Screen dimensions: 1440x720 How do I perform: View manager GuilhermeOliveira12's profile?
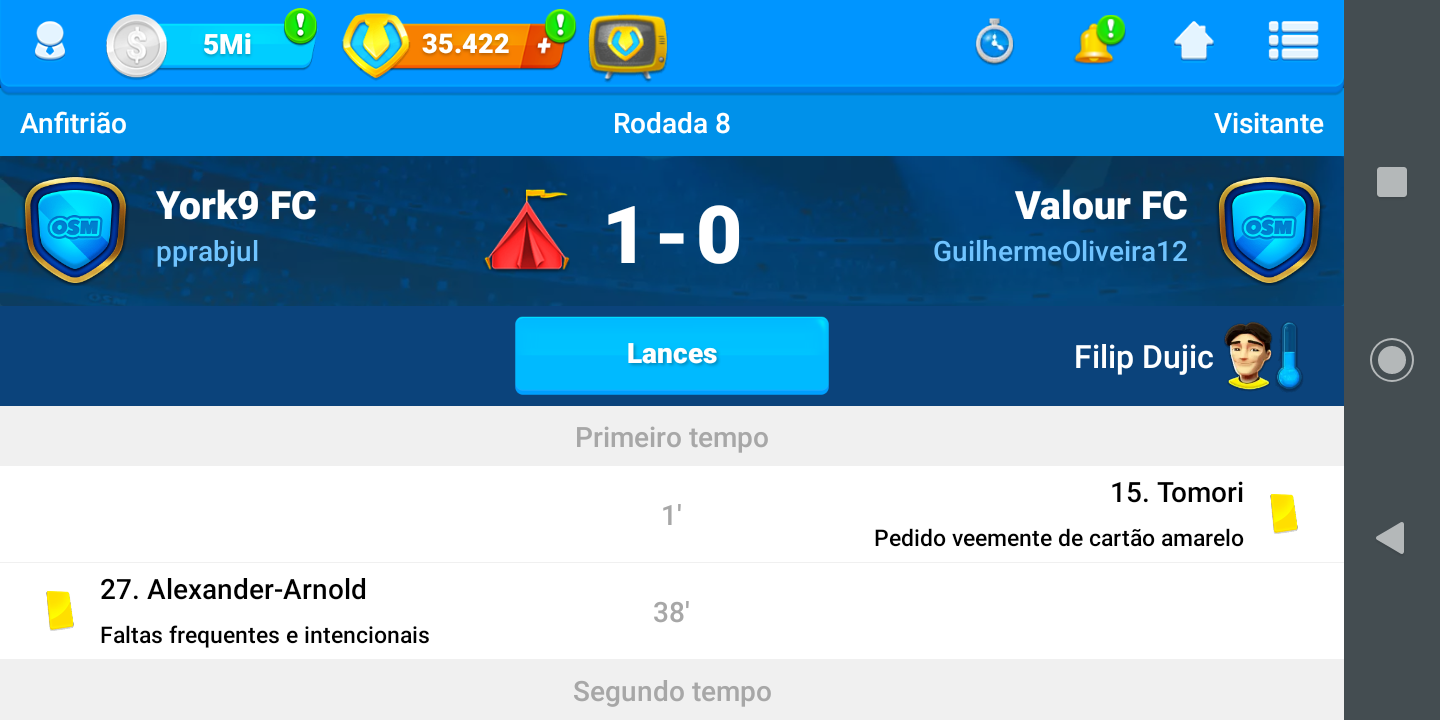pyautogui.click(x=1060, y=251)
